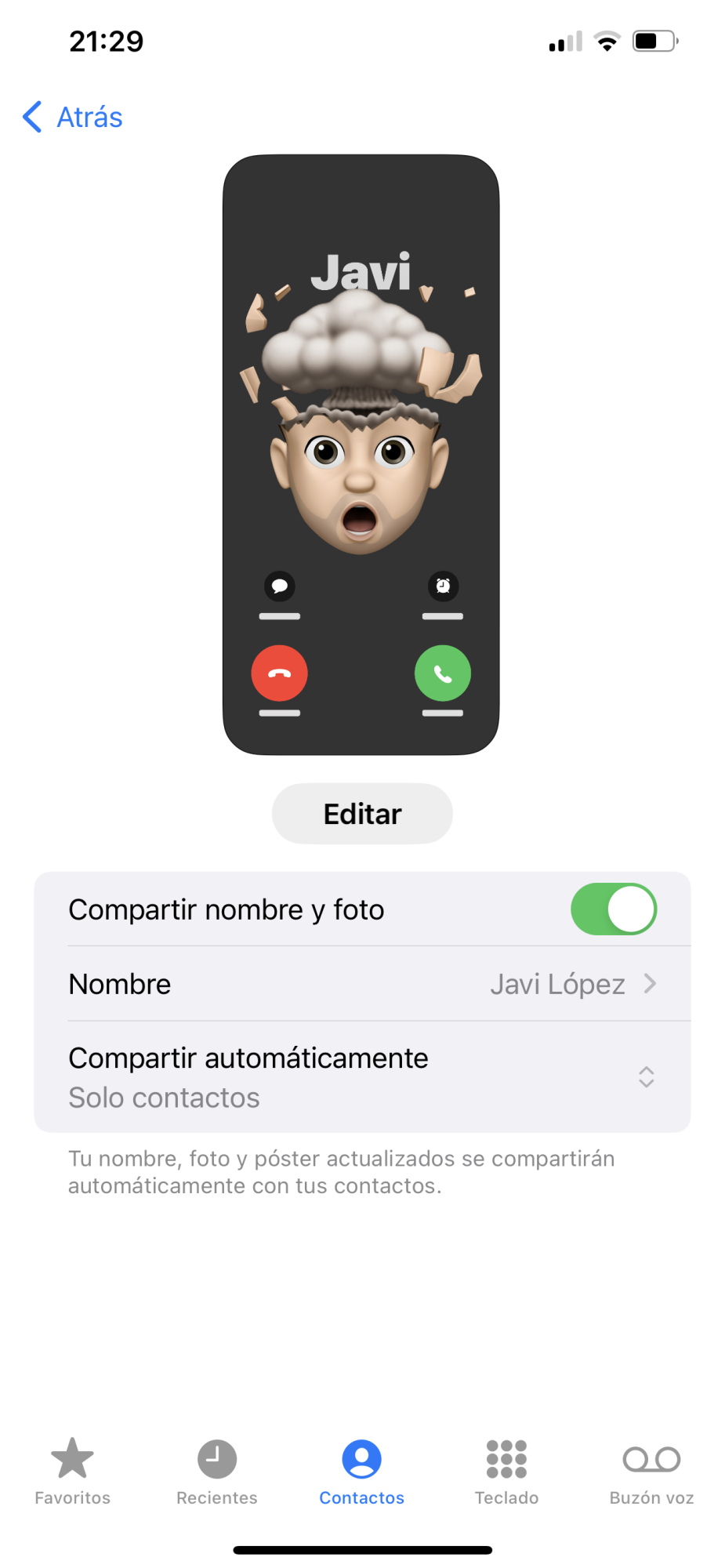Switch to the Teclado tab
Image resolution: width=725 pixels, height=1568 pixels.
click(x=506, y=1471)
